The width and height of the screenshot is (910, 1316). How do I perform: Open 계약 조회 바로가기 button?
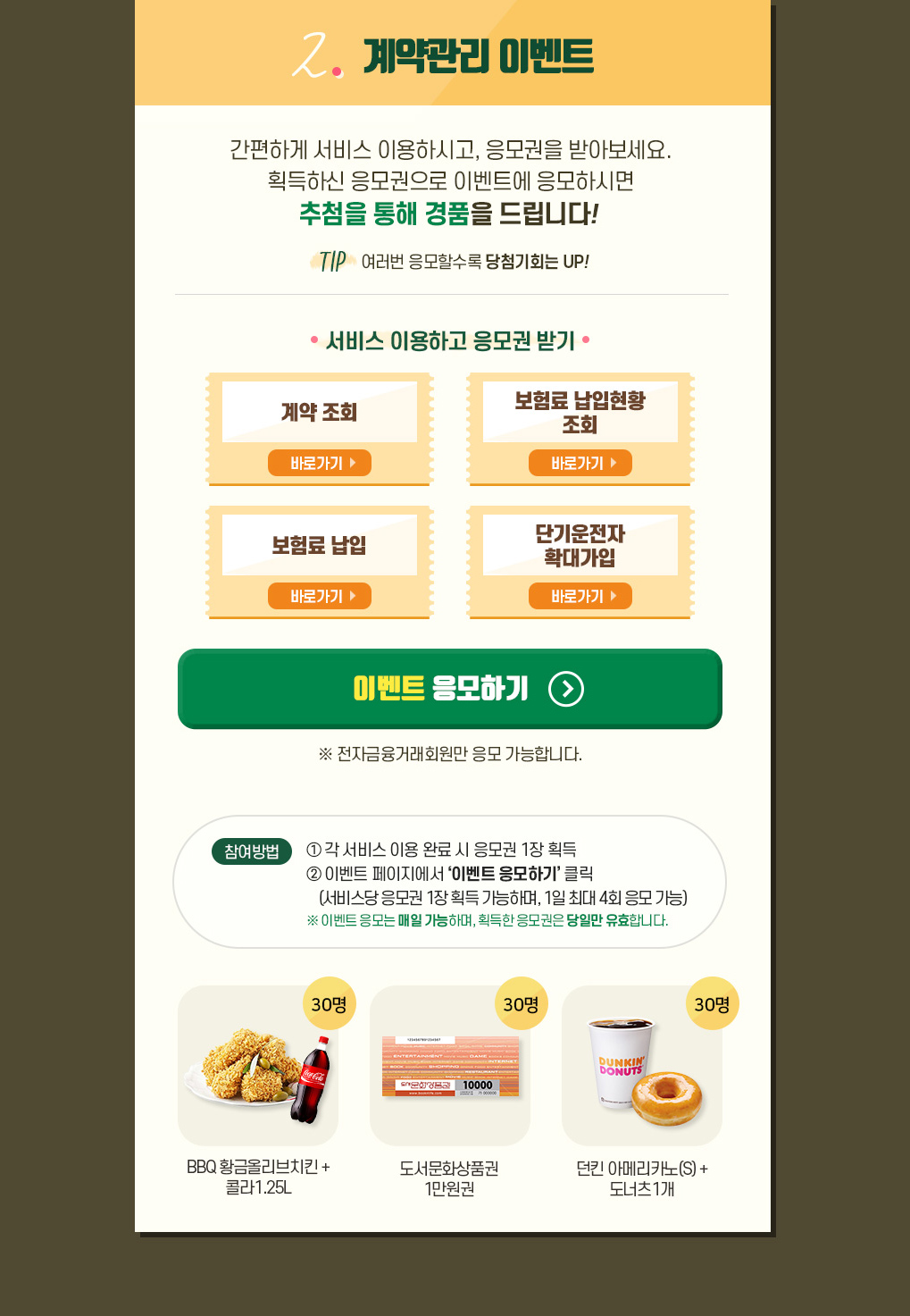pos(319,463)
